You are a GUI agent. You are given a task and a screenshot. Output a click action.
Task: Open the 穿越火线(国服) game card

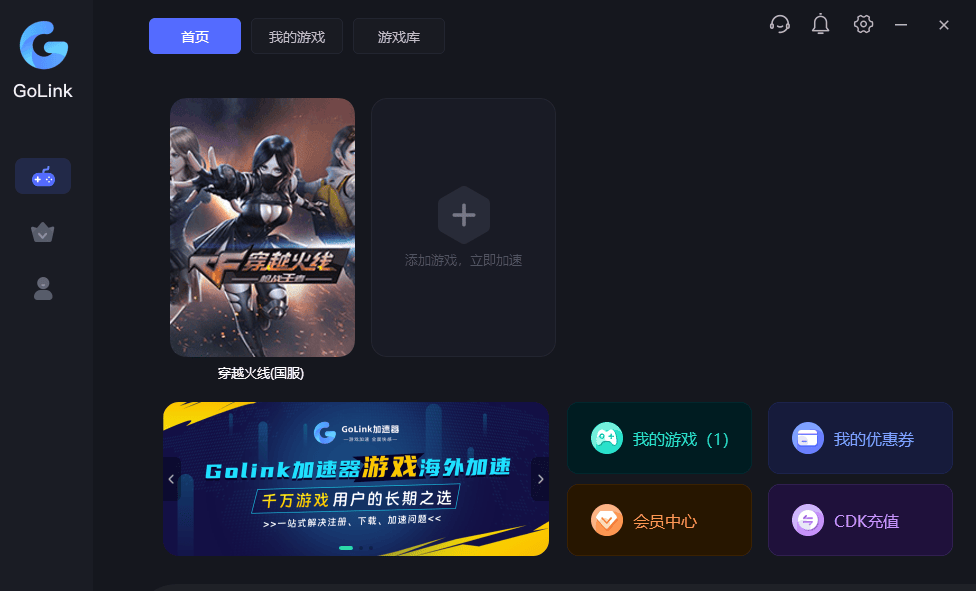(x=262, y=227)
